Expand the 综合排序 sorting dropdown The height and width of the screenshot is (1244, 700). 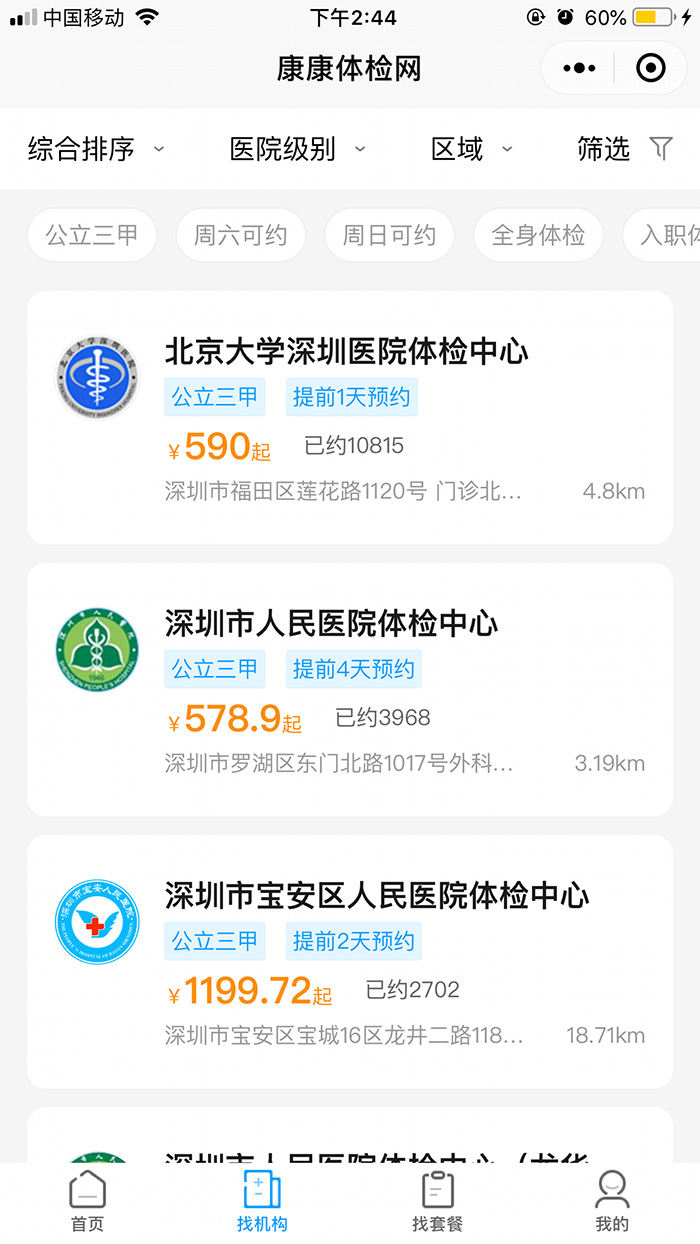[x=96, y=149]
